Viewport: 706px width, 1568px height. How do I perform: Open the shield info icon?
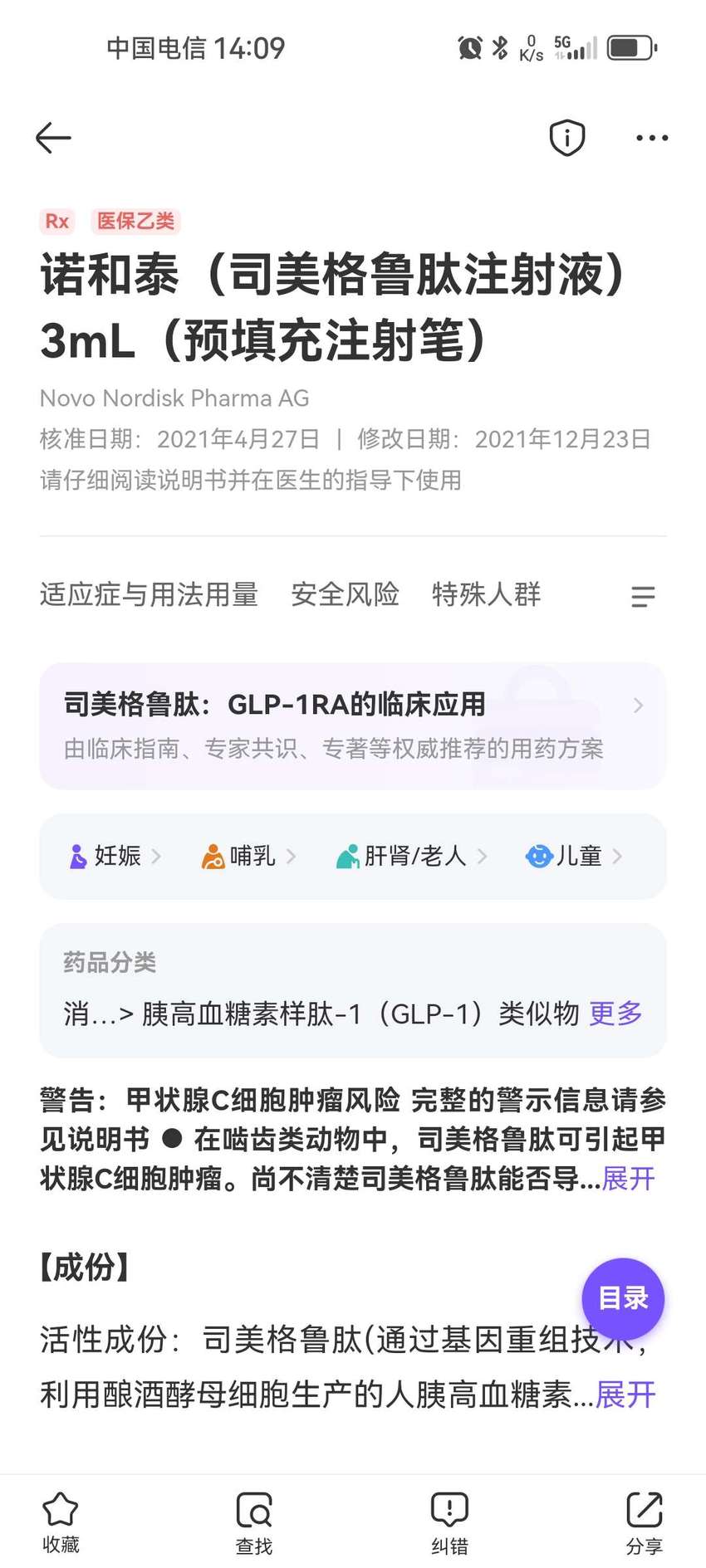point(567,138)
